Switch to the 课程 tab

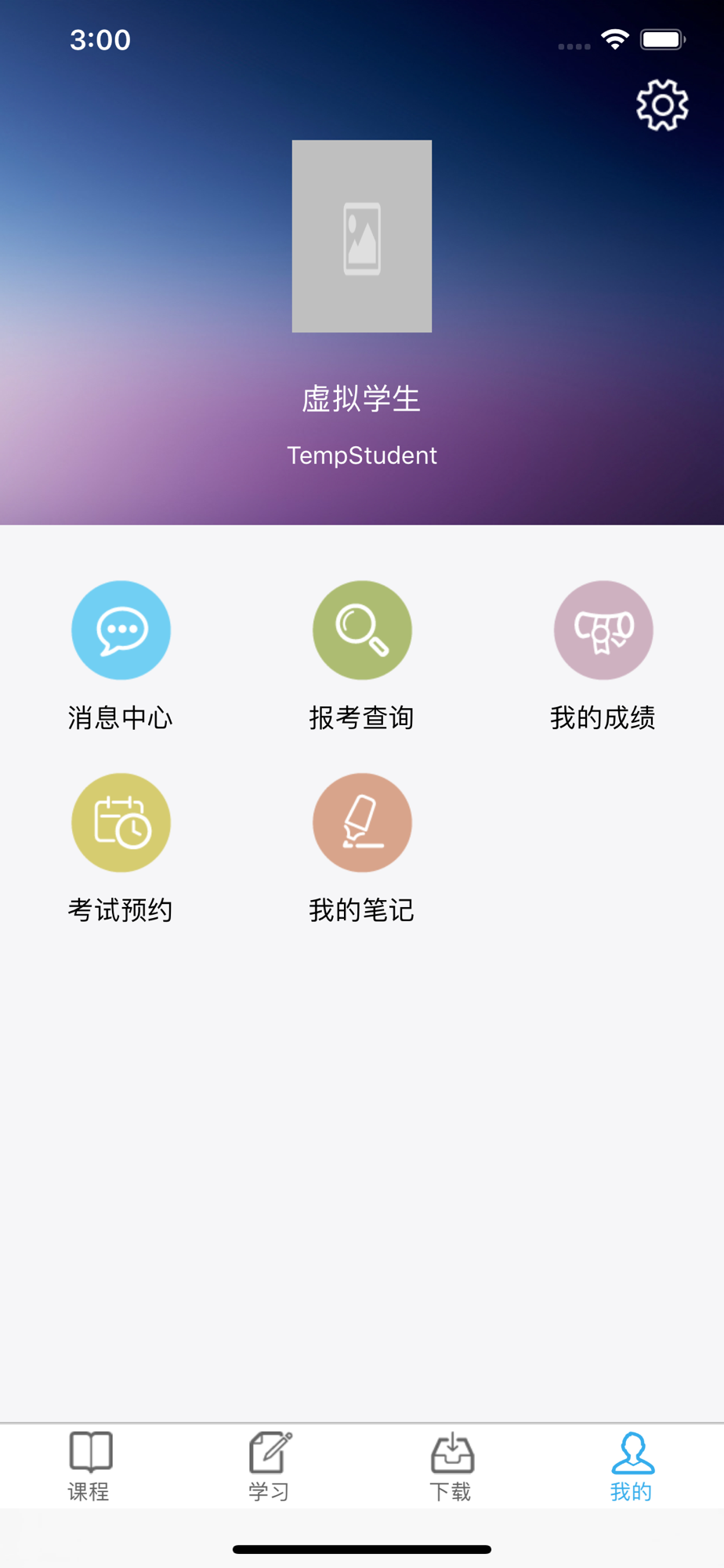[90, 1465]
